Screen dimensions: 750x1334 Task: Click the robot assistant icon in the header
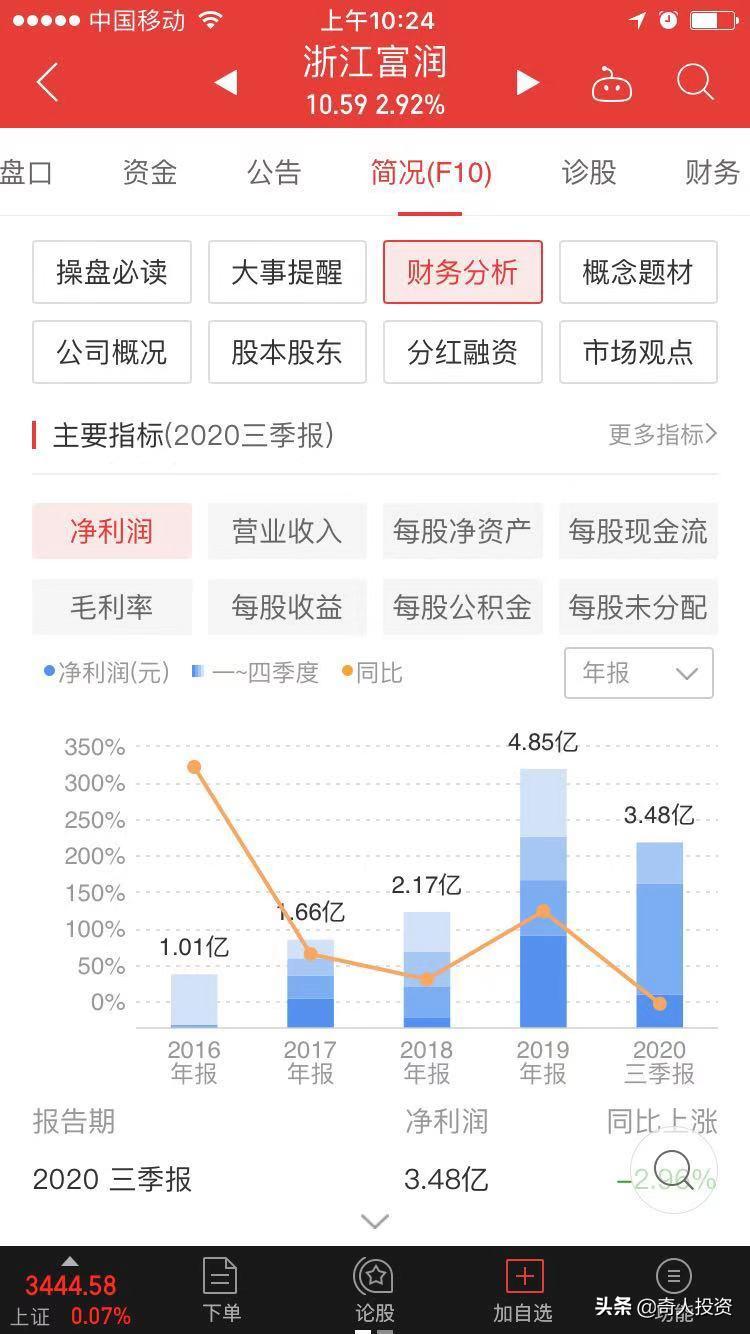tap(613, 83)
